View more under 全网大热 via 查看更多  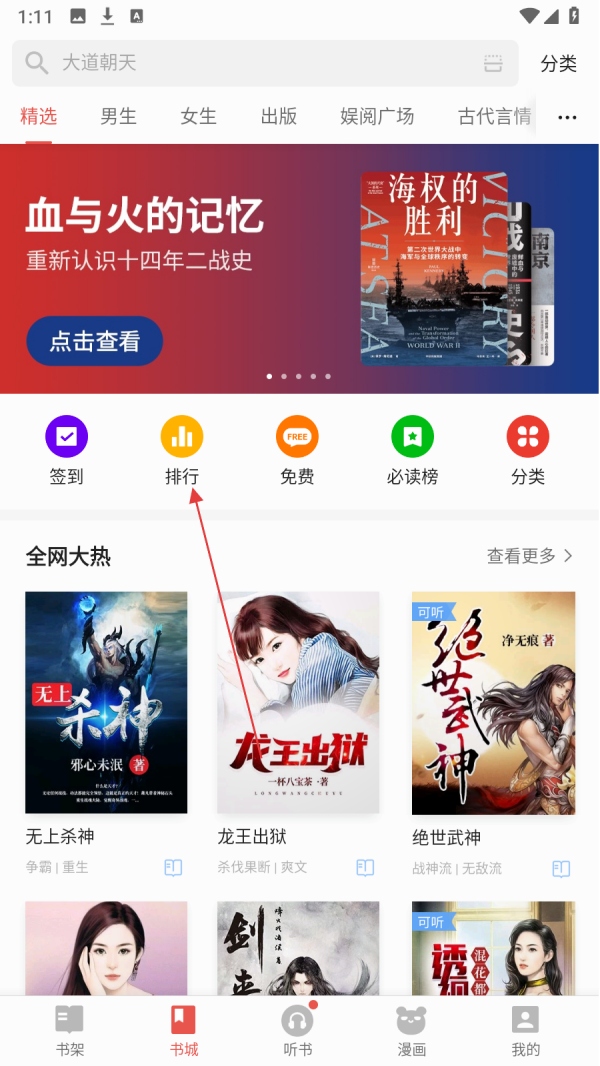529,556
